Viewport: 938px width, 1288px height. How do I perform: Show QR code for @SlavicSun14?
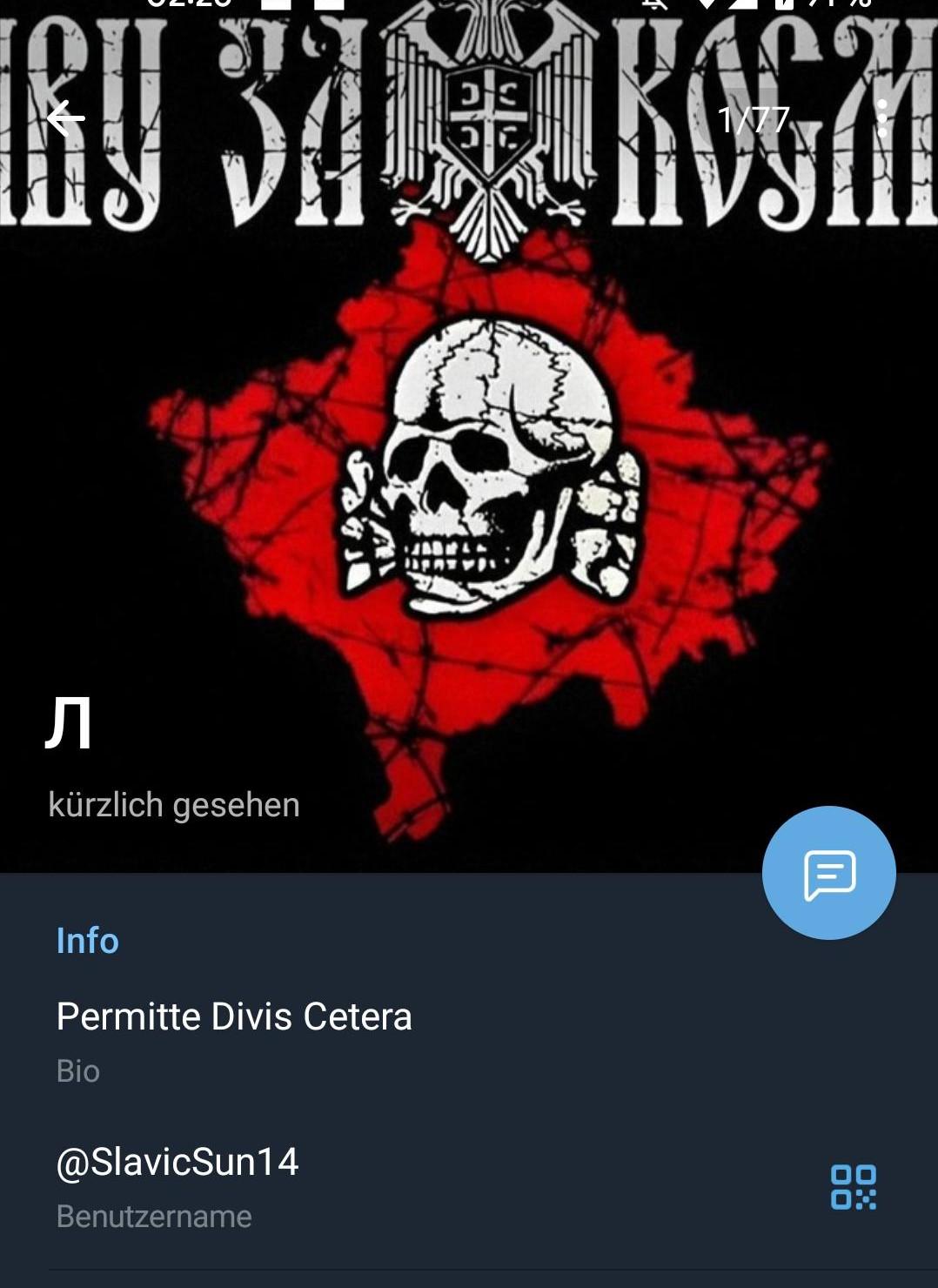853,1187
